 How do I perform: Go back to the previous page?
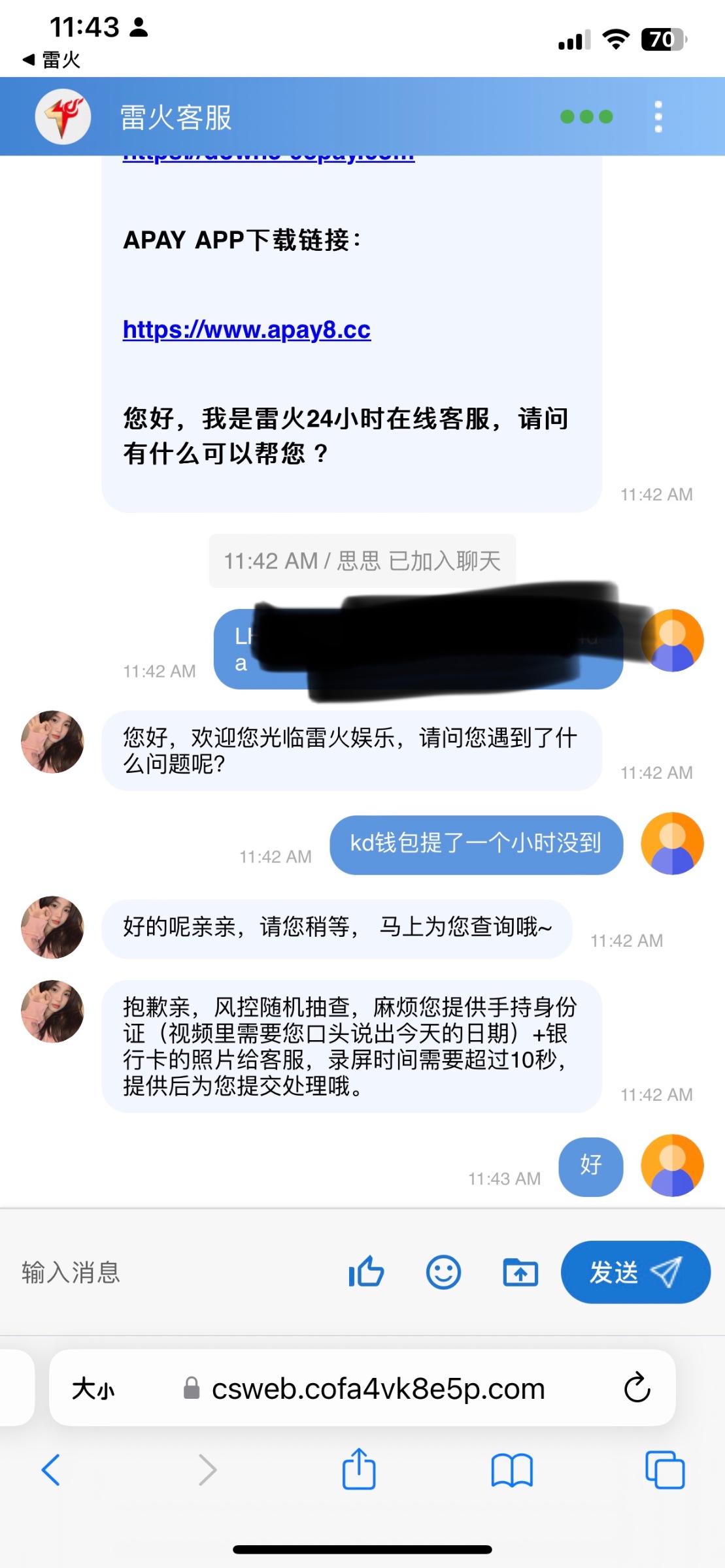click(51, 1470)
